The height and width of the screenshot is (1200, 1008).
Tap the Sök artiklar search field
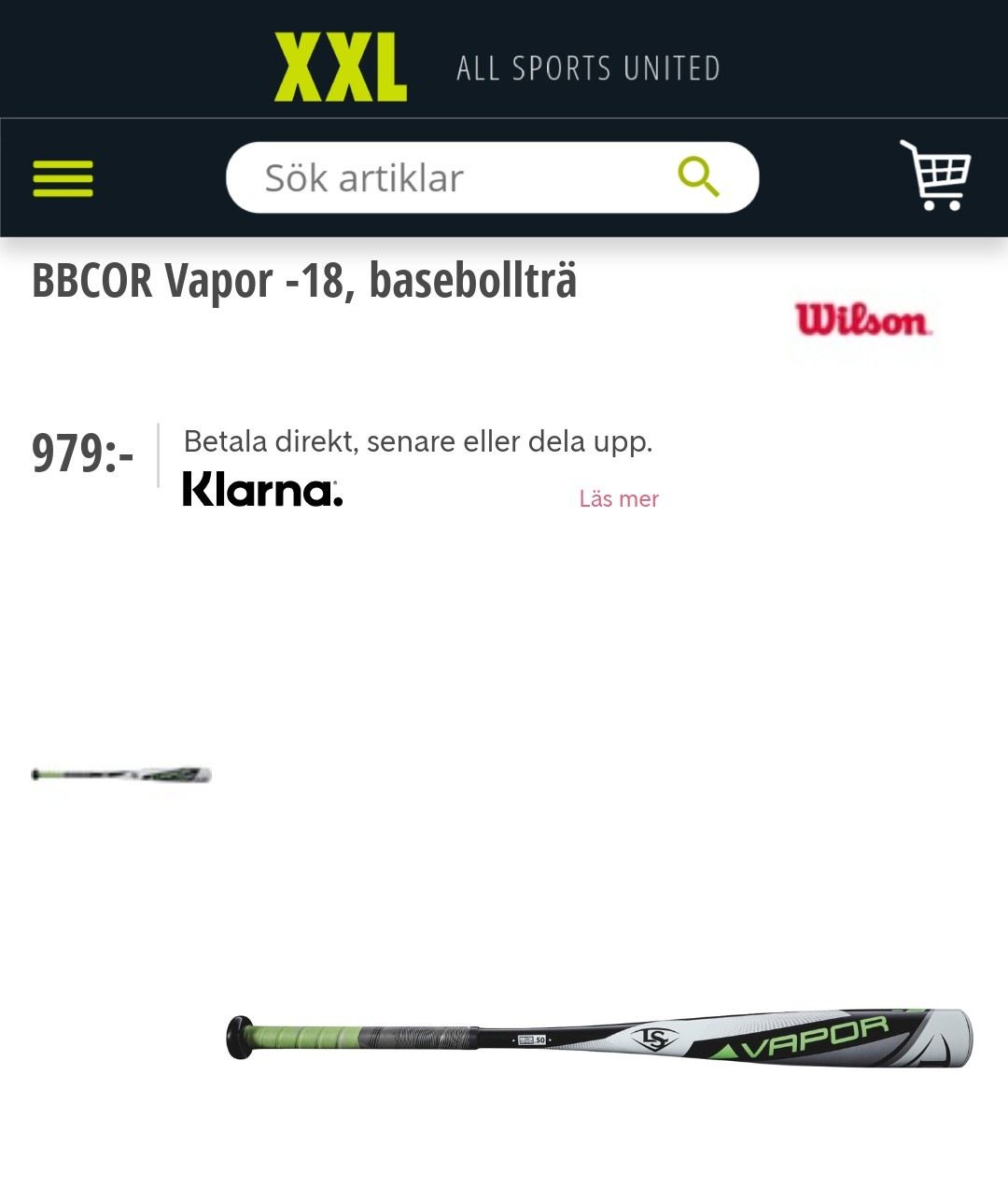click(448, 178)
